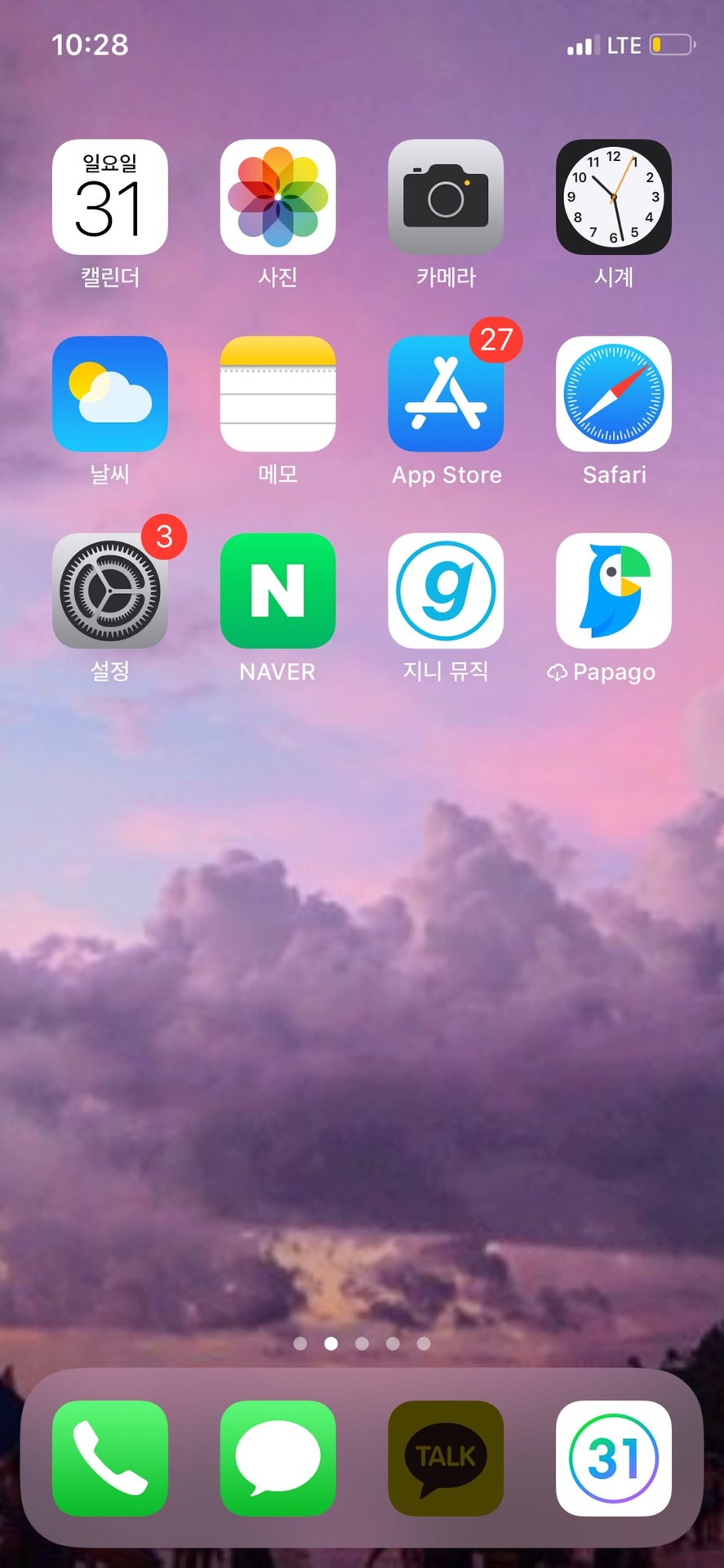724x1568 pixels.
Task: Open the 캘린더 calendar app
Action: click(110, 198)
